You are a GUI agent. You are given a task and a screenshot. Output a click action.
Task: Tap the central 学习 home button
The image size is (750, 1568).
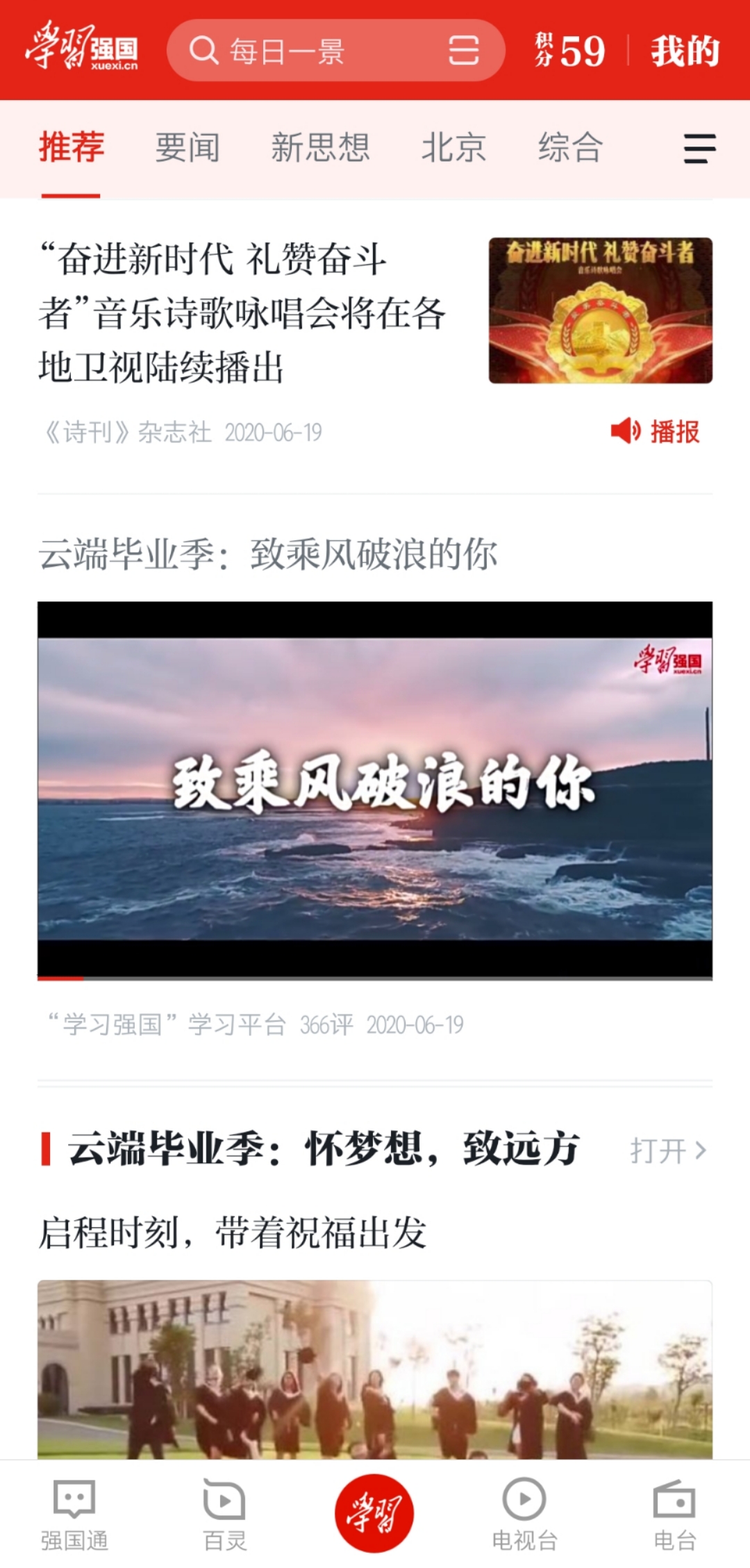coord(374,1512)
